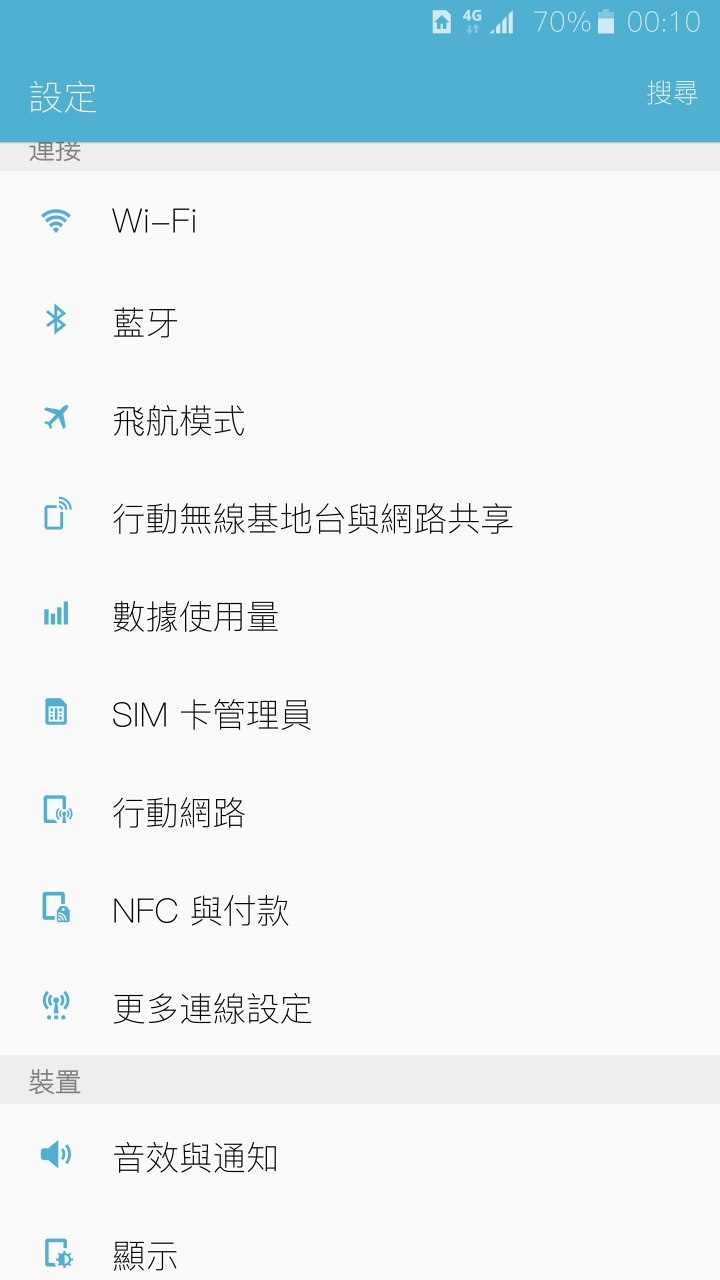Open 行動無線基地台與網路共享
Image resolution: width=720 pixels, height=1280 pixels.
click(360, 517)
